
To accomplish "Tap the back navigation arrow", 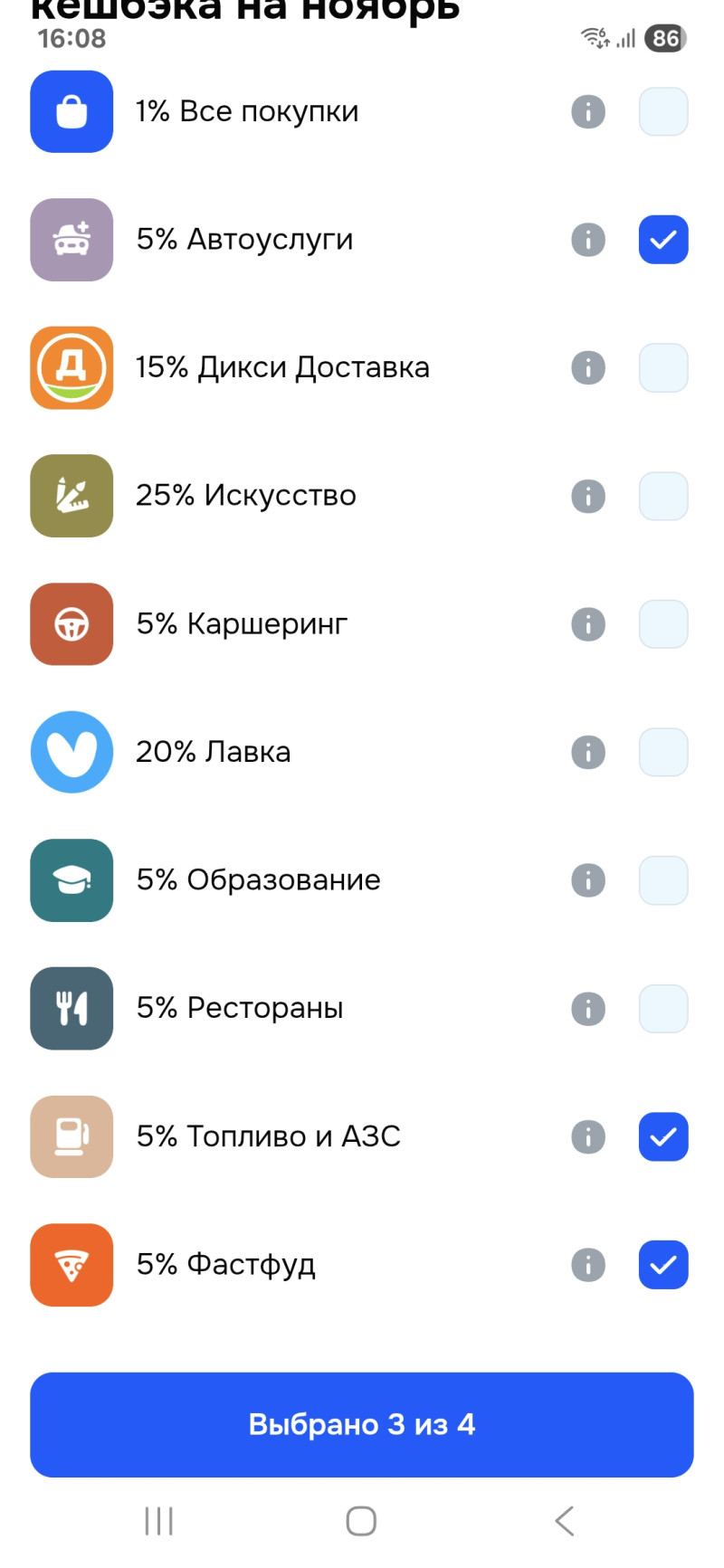I will pyautogui.click(x=564, y=1521).
